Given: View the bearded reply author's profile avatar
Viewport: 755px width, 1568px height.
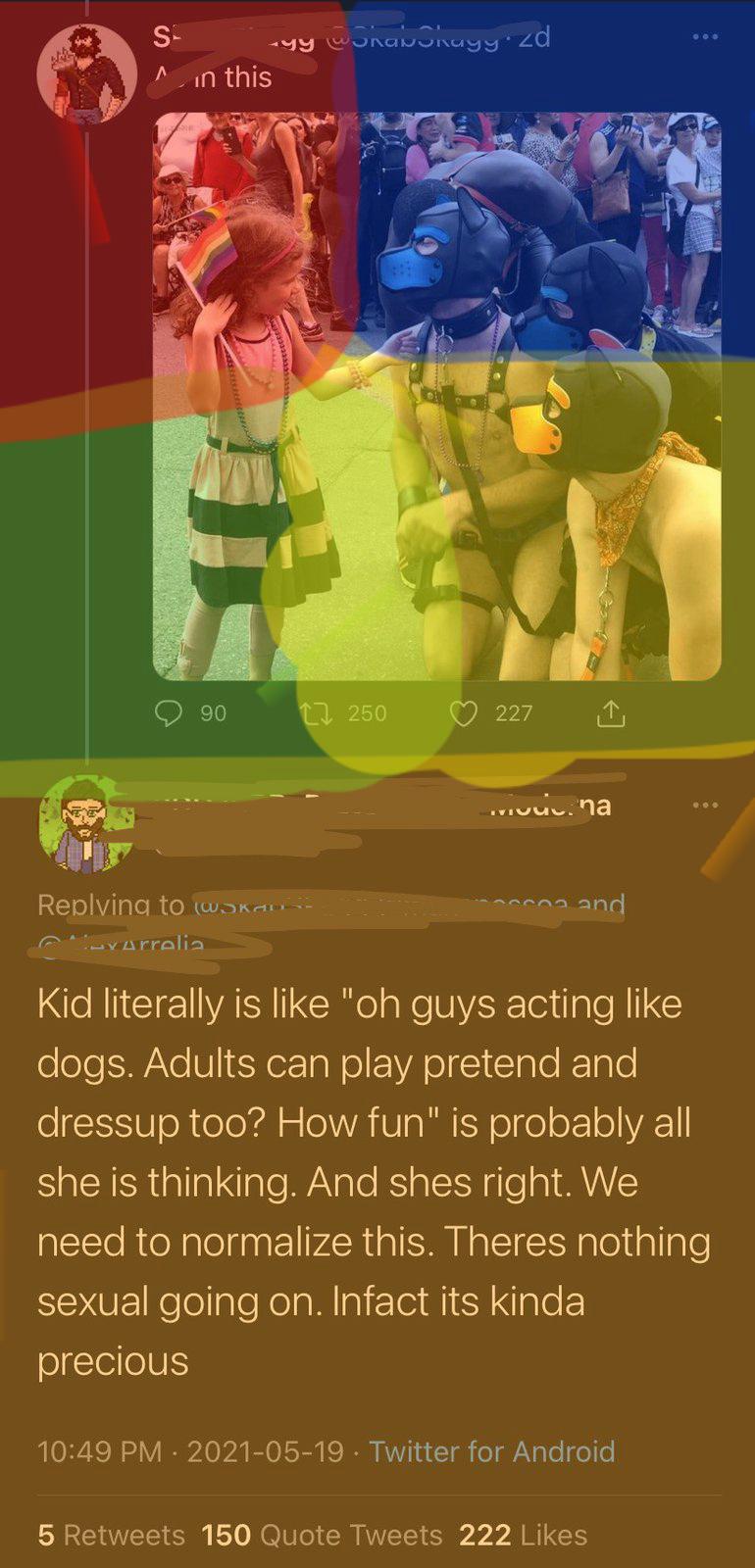Looking at the screenshot, I should [86, 824].
